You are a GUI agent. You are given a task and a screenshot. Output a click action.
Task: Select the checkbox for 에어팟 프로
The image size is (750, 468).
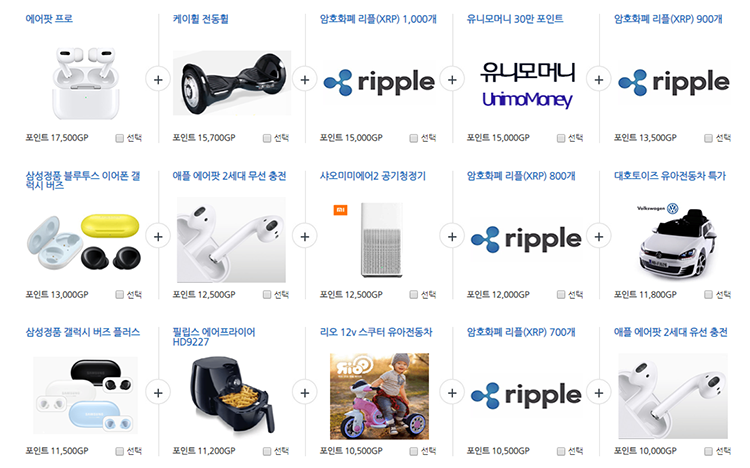point(120,138)
